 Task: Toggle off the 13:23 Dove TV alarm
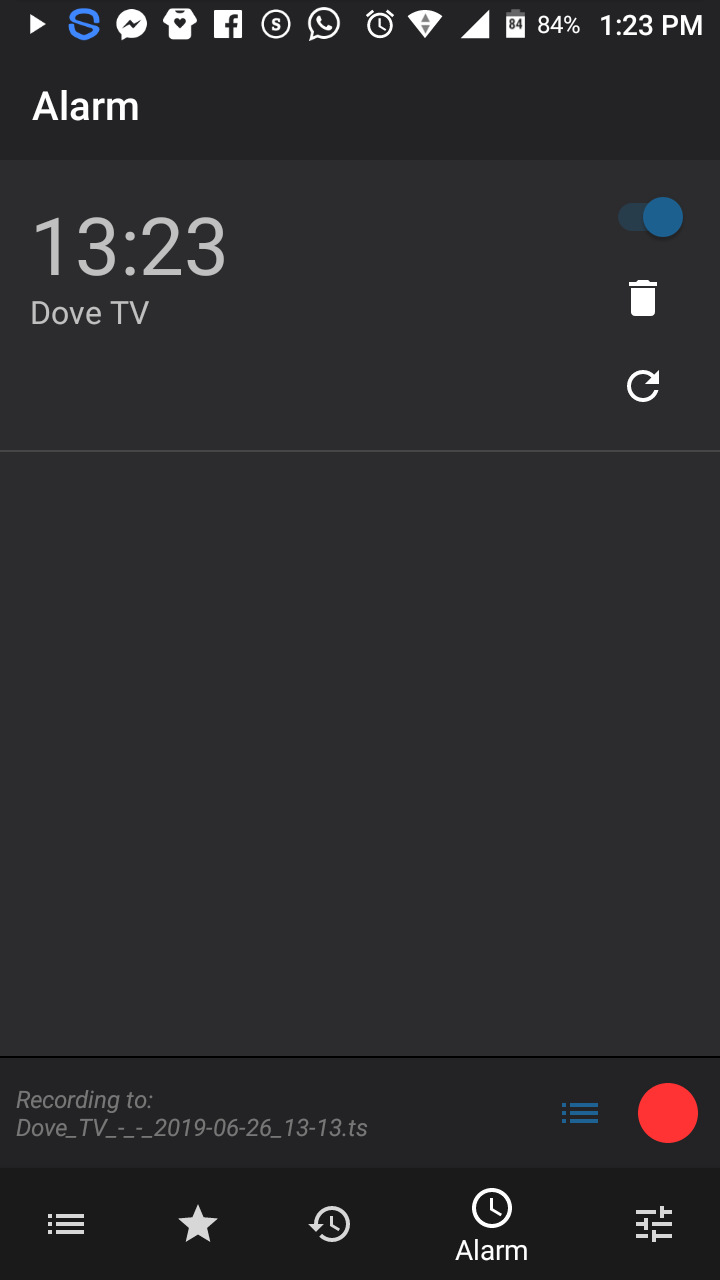pyautogui.click(x=651, y=217)
